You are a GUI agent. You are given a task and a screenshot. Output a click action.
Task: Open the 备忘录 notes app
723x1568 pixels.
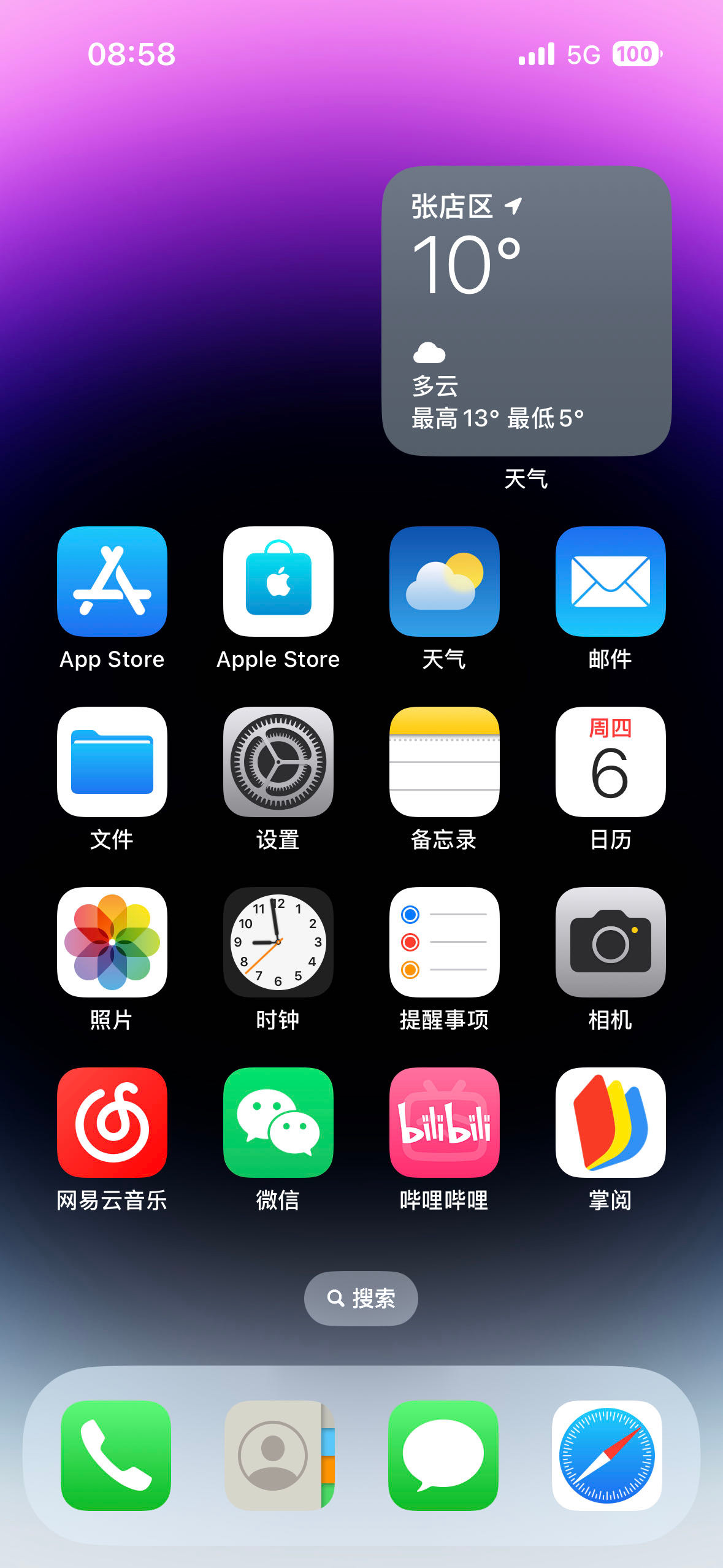coord(444,761)
